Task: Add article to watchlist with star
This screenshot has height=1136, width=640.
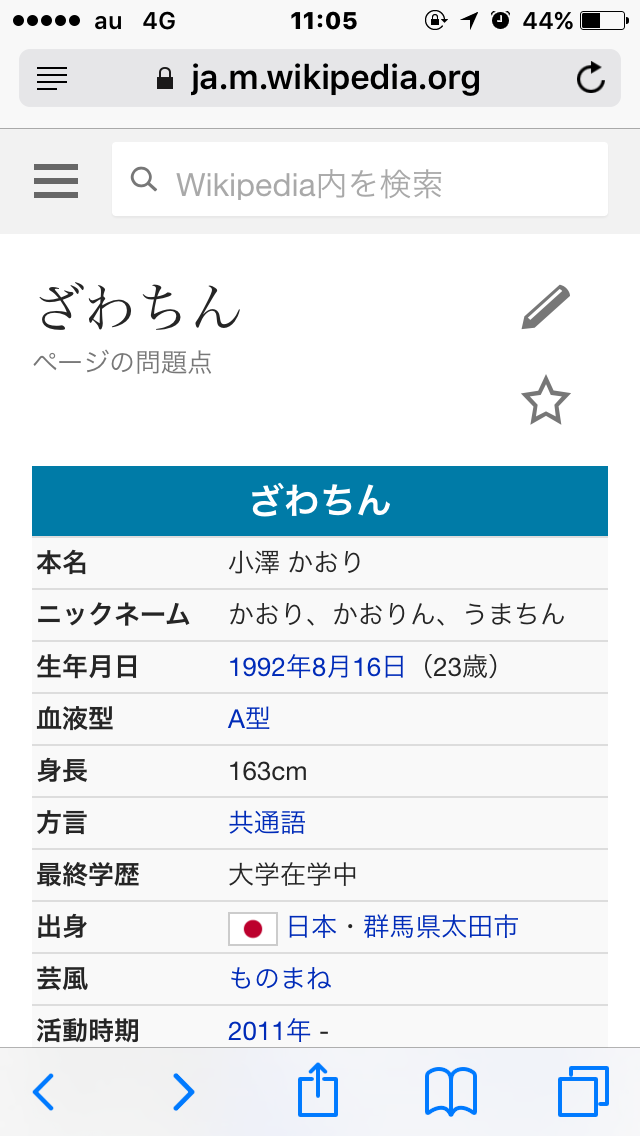Action: point(546,400)
